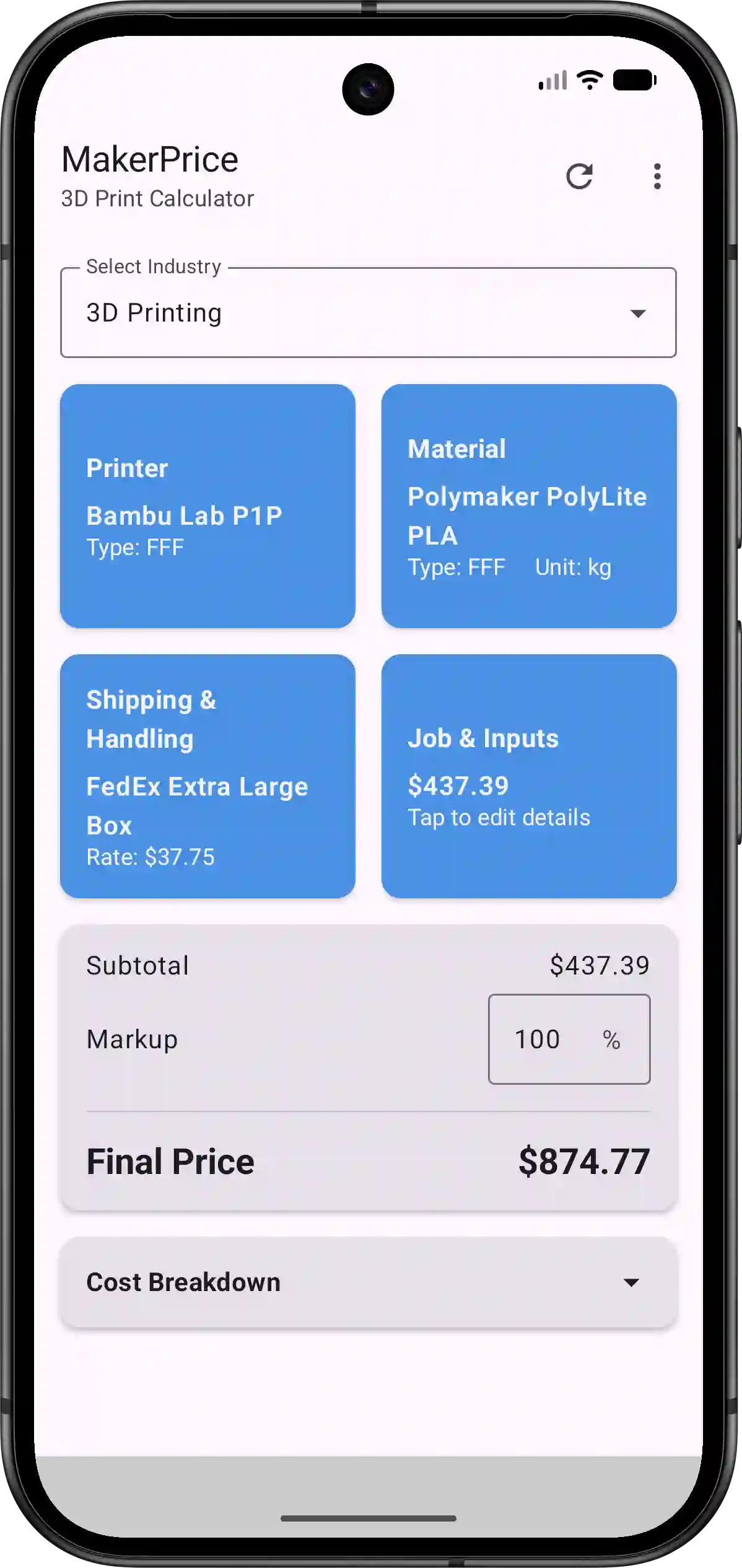Tap the refresh icon in the app bar
This screenshot has width=742, height=1568.
pos(579,177)
